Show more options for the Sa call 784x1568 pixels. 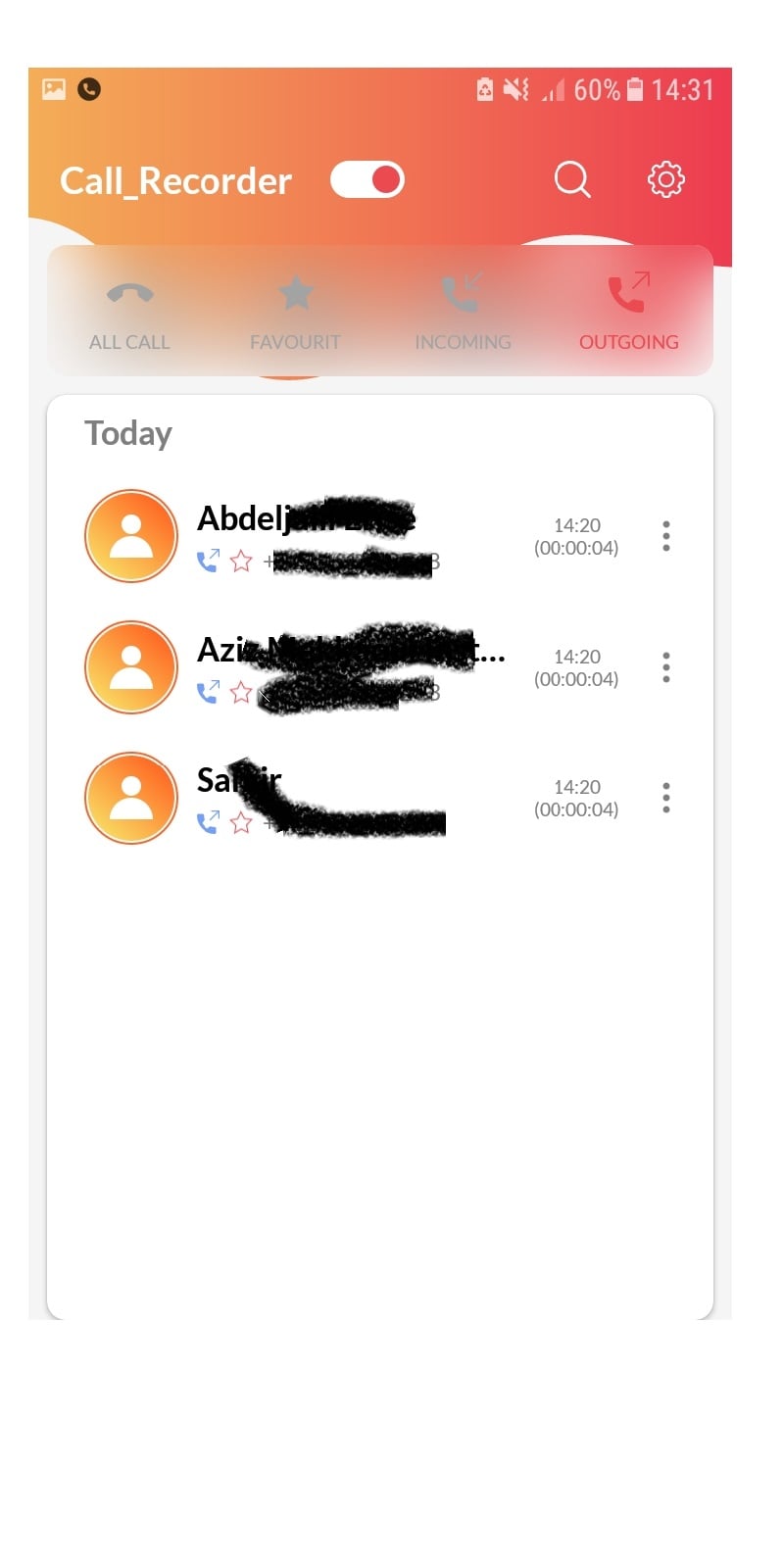pyautogui.click(x=666, y=798)
